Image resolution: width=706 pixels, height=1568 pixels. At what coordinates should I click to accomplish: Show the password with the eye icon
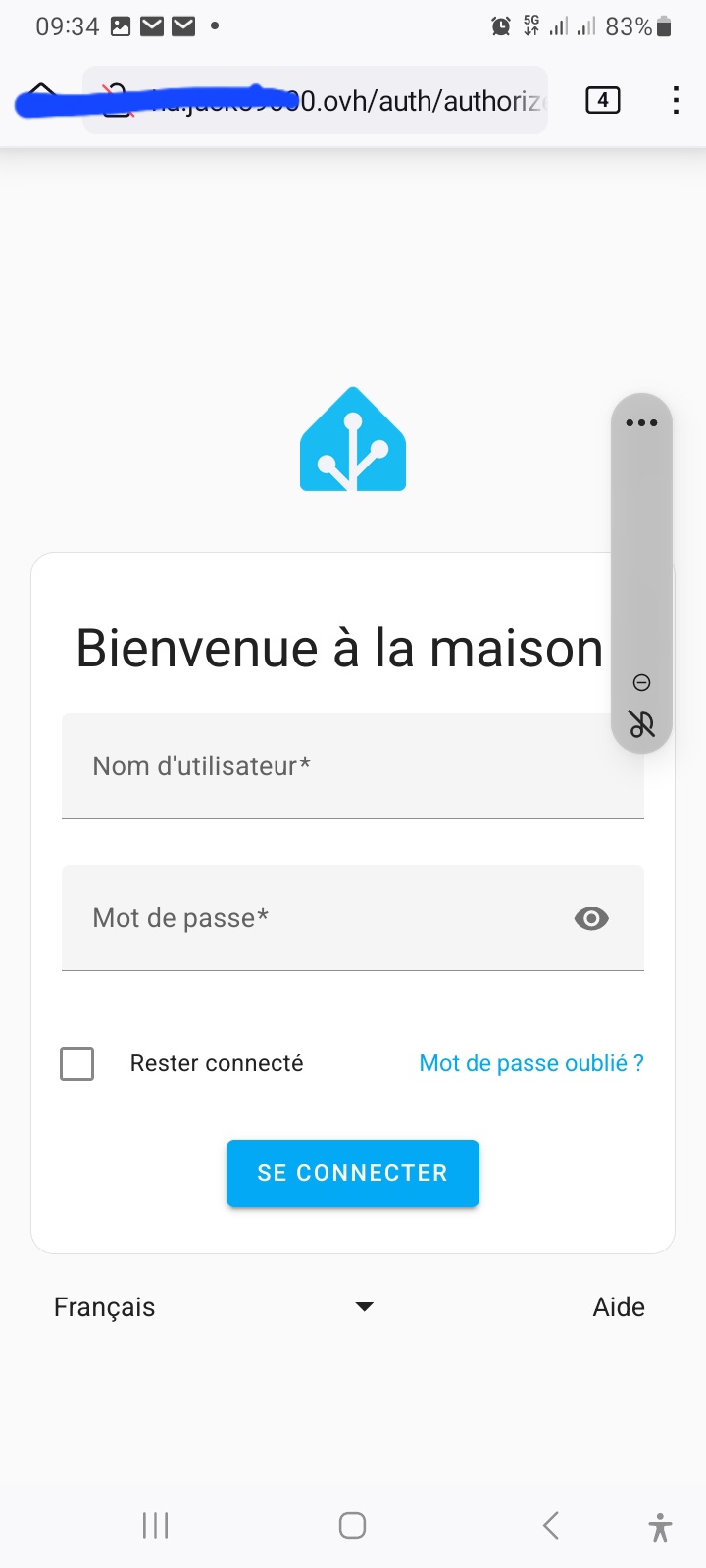pos(591,918)
